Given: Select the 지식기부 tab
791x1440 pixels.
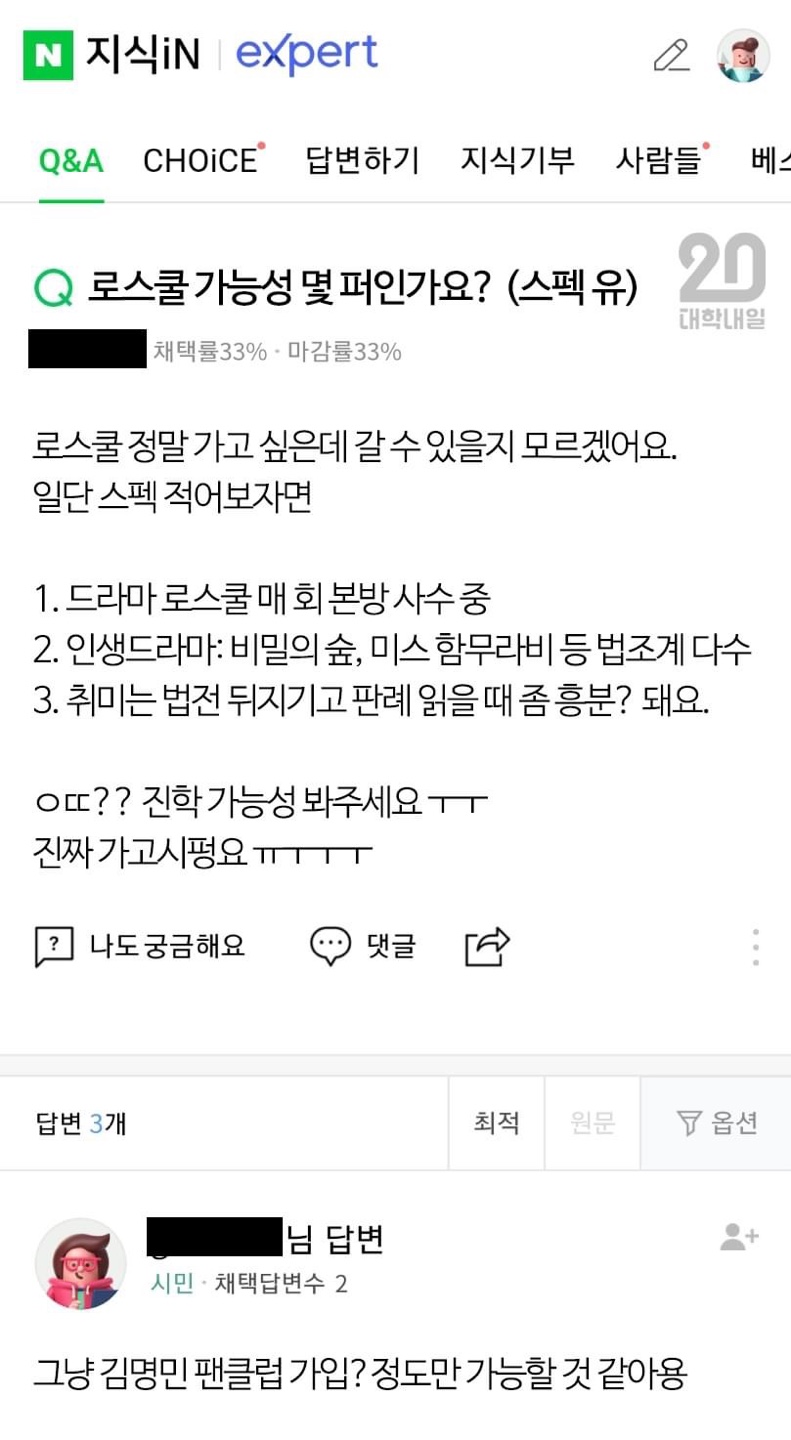Looking at the screenshot, I should (x=517, y=161).
